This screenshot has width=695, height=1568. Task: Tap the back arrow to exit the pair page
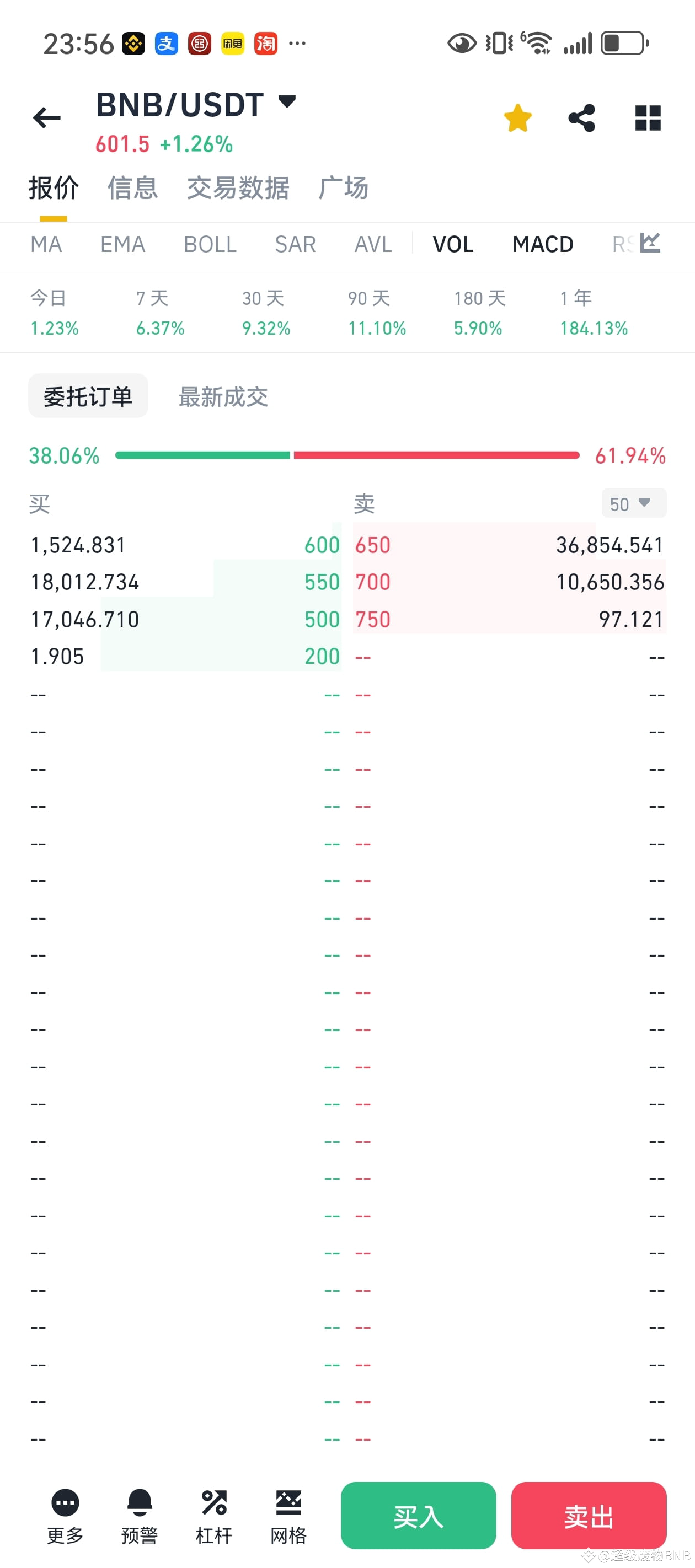[x=46, y=117]
